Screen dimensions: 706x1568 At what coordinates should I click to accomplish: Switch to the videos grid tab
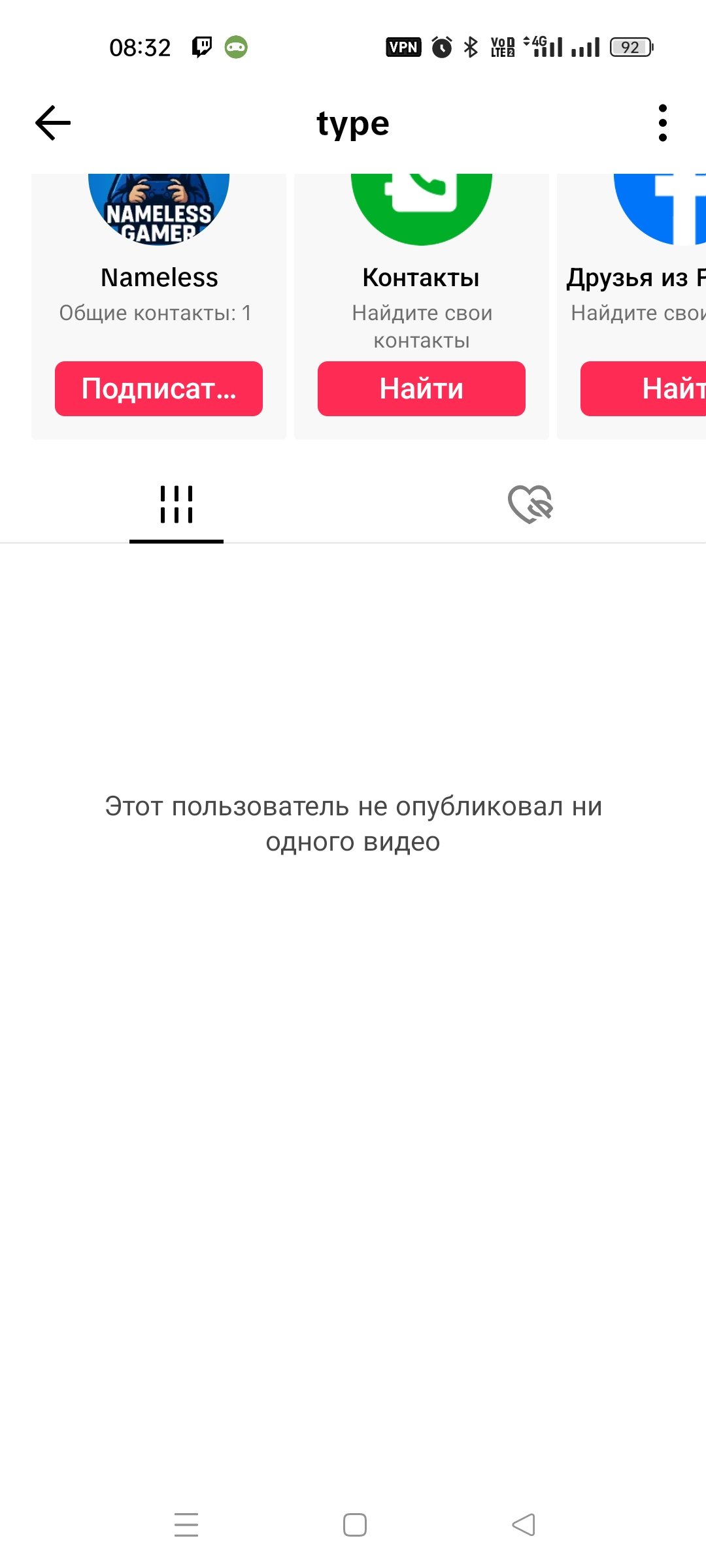point(176,504)
